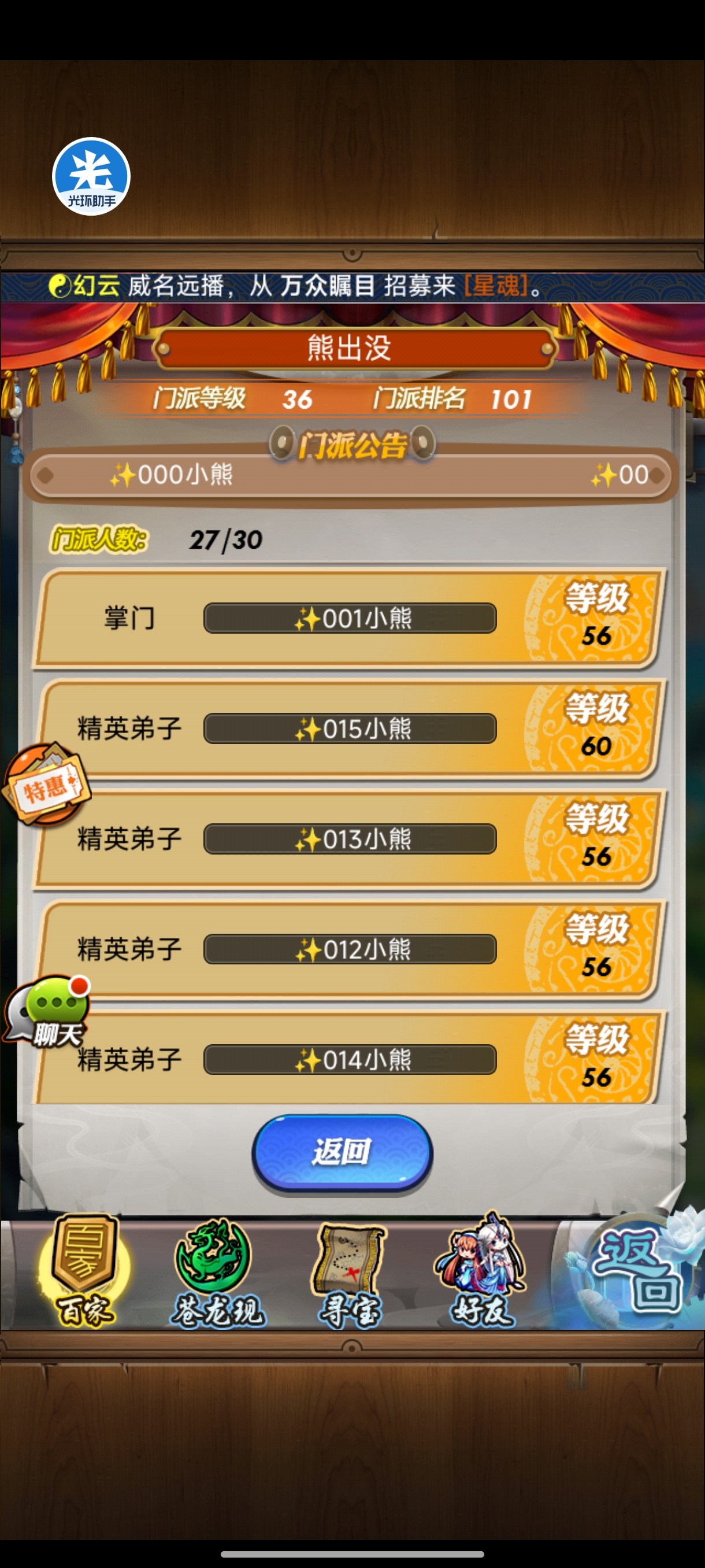Open the 特惠 special offer icon
705x1568 pixels.
click(x=47, y=785)
